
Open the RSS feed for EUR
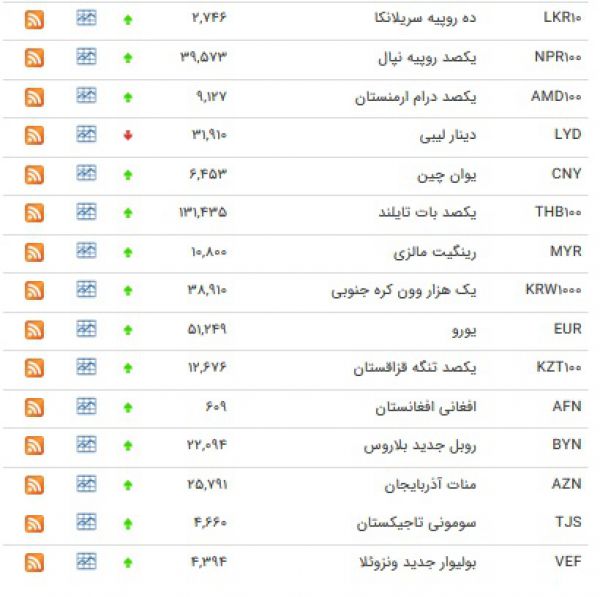pyautogui.click(x=34, y=329)
